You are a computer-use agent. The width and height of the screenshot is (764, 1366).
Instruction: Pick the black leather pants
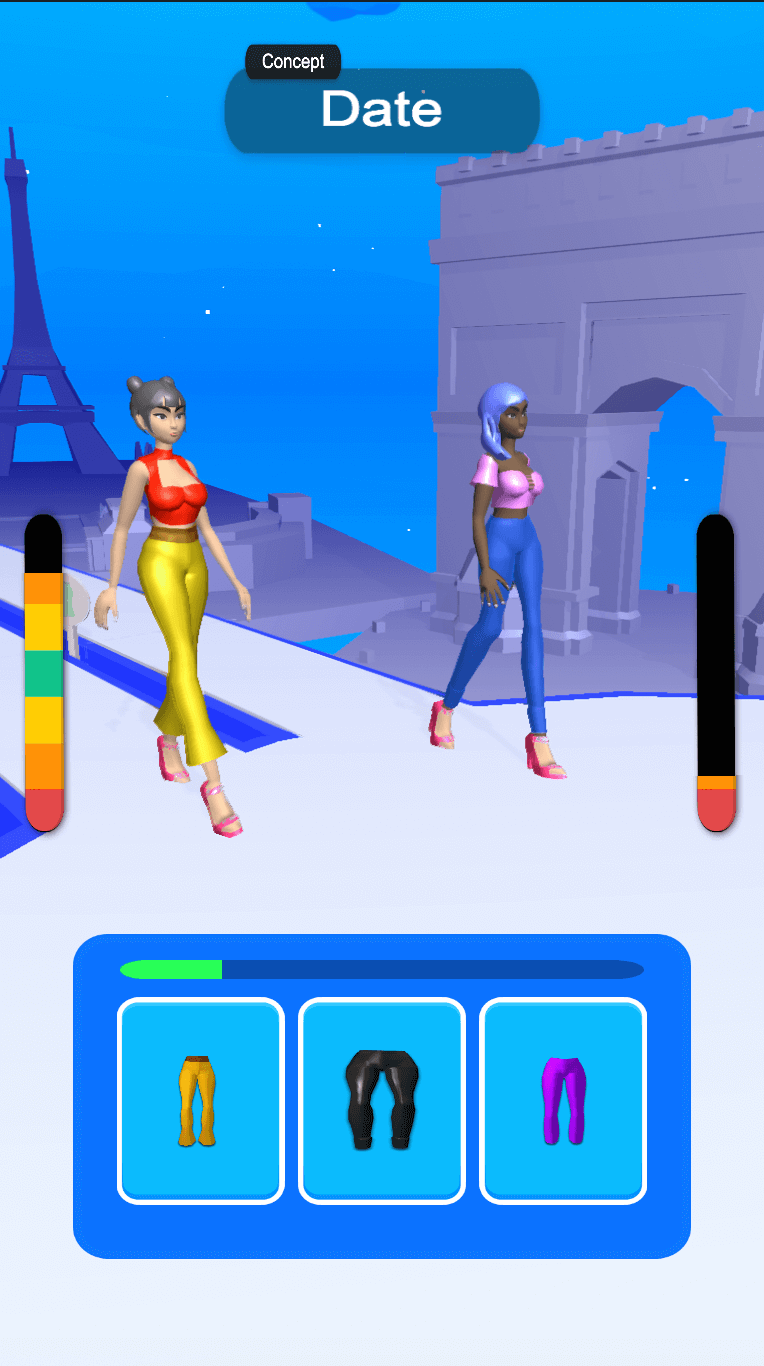point(382,1101)
